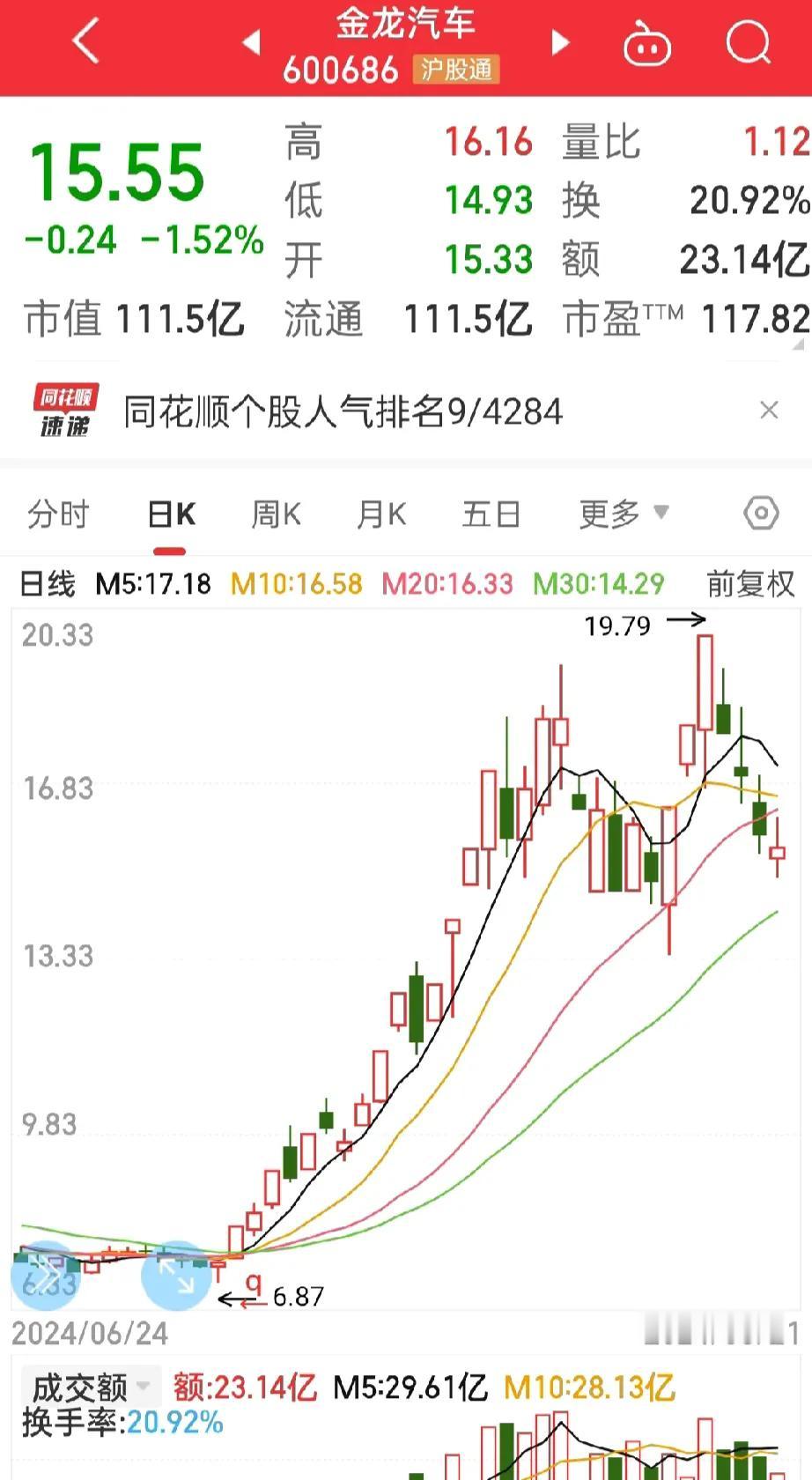
Task: Tap the chart fullscreen expand button
Action: (x=177, y=1275)
